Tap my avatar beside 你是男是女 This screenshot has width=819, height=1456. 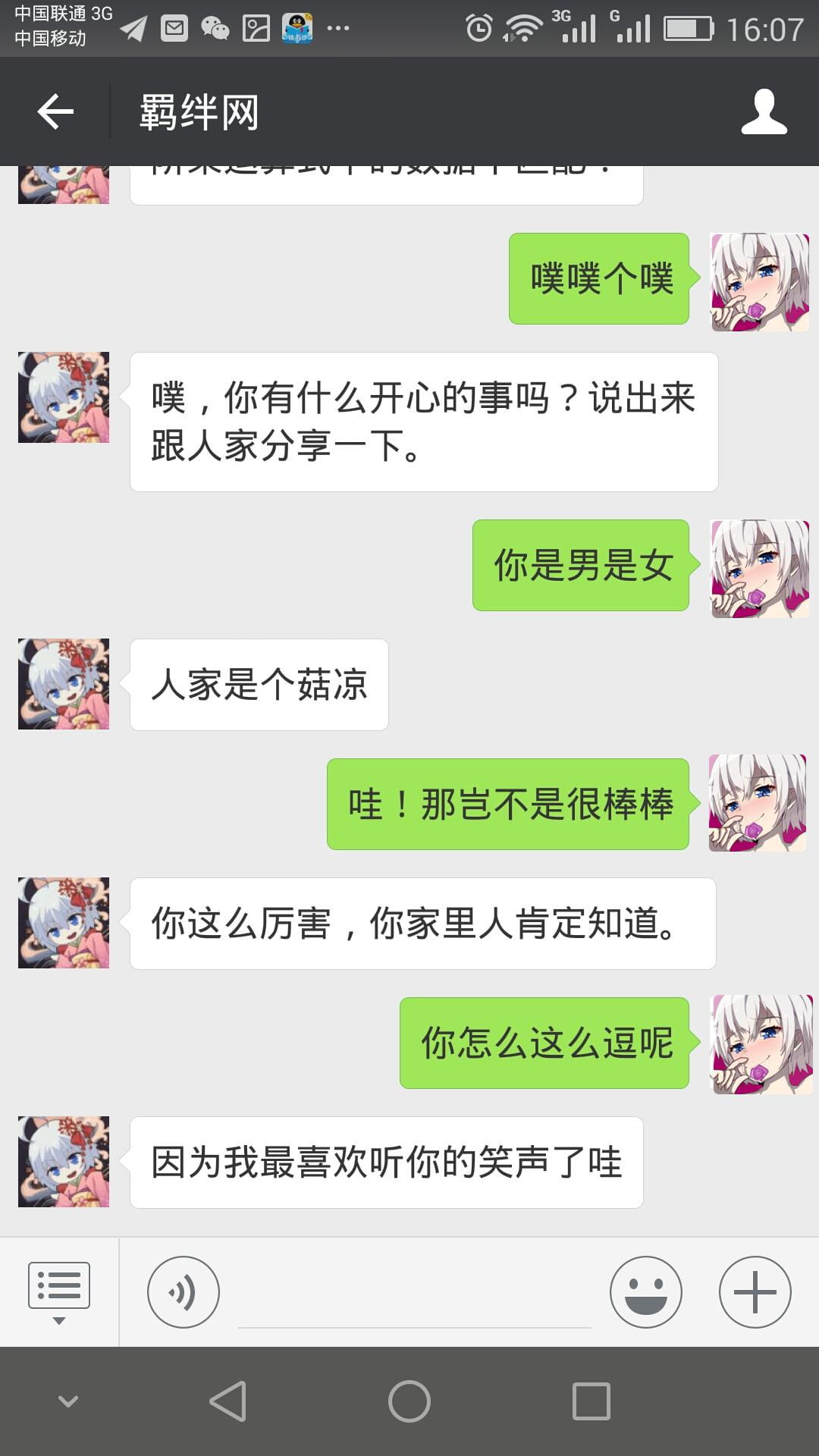759,569
